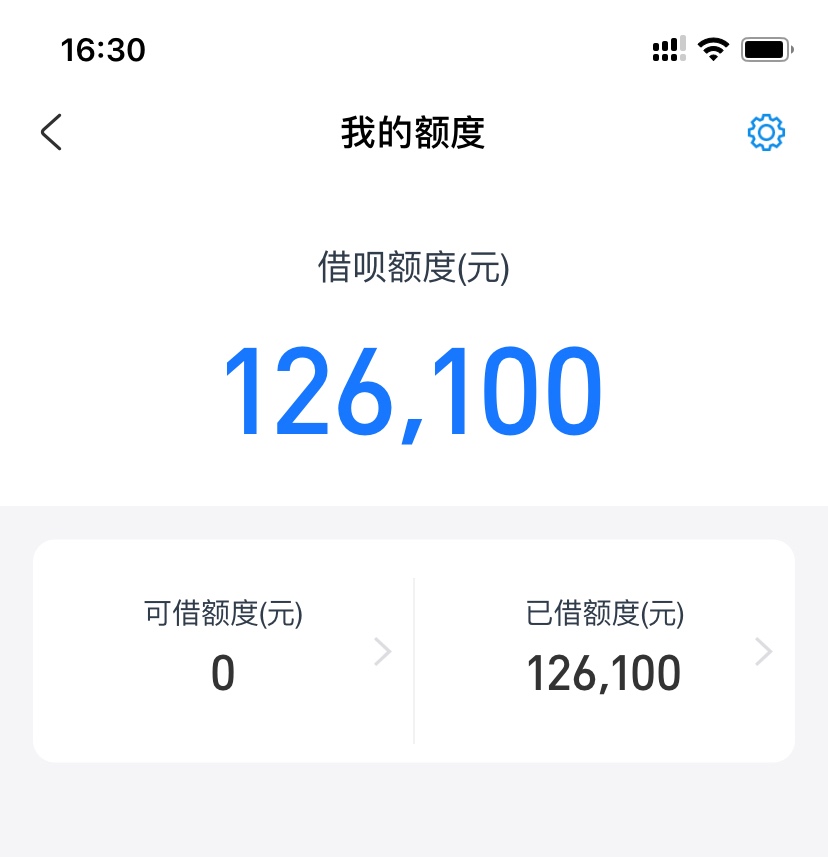Image resolution: width=828 pixels, height=857 pixels.
Task: Open 可借额度 available credit details
Action: pyautogui.click(x=224, y=651)
